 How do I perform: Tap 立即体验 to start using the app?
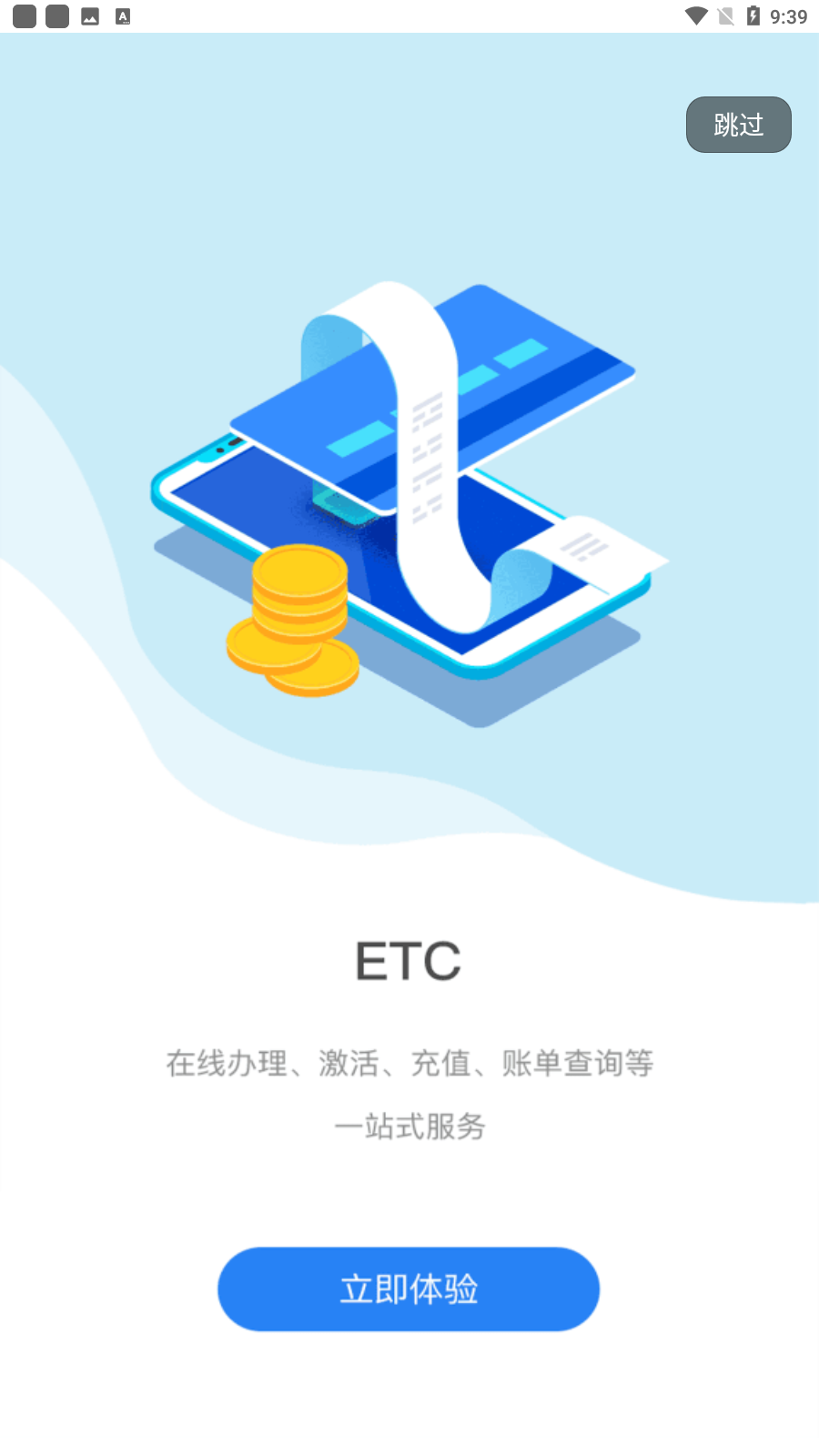[x=409, y=1289]
